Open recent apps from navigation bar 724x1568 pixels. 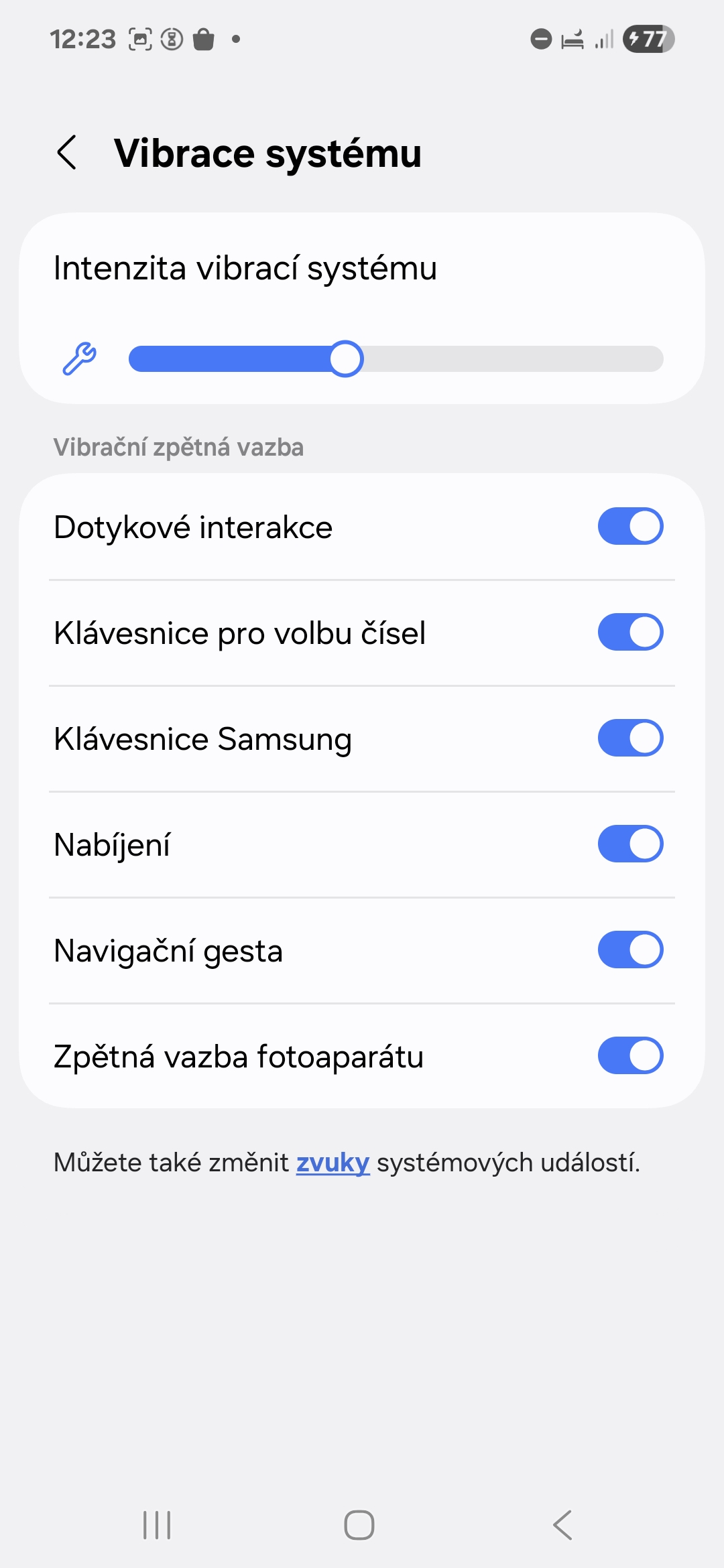pyautogui.click(x=158, y=1526)
